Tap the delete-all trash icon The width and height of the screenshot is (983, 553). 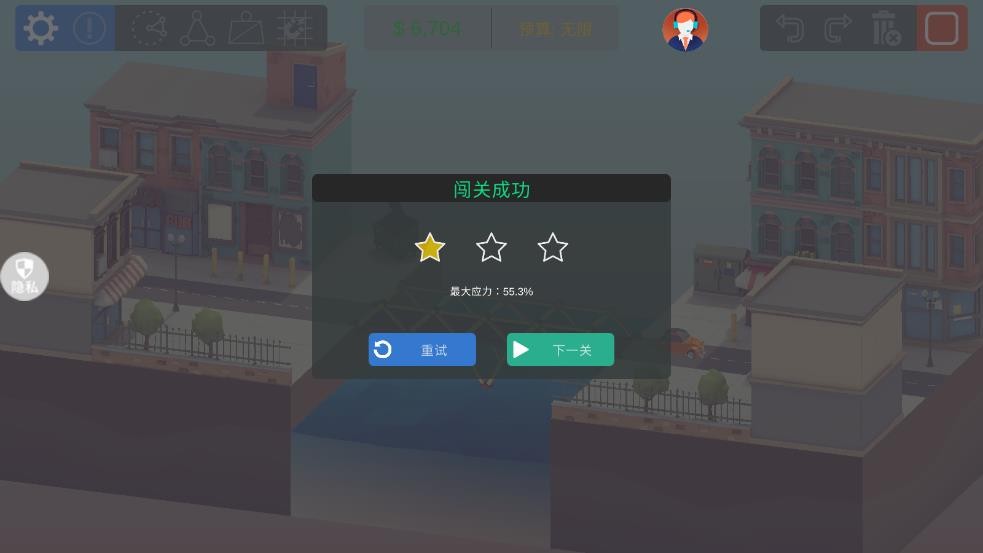(886, 28)
